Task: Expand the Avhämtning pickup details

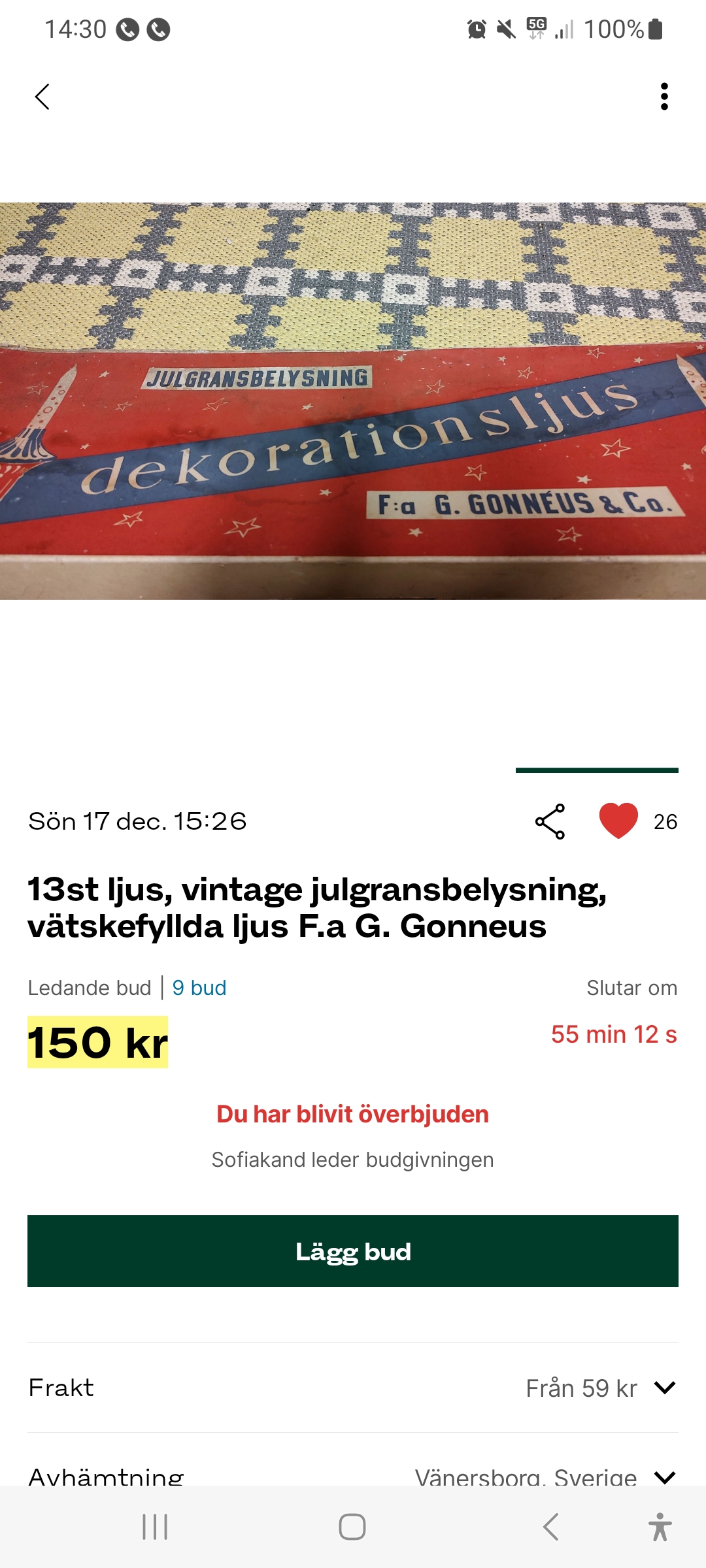Action: tap(664, 1477)
